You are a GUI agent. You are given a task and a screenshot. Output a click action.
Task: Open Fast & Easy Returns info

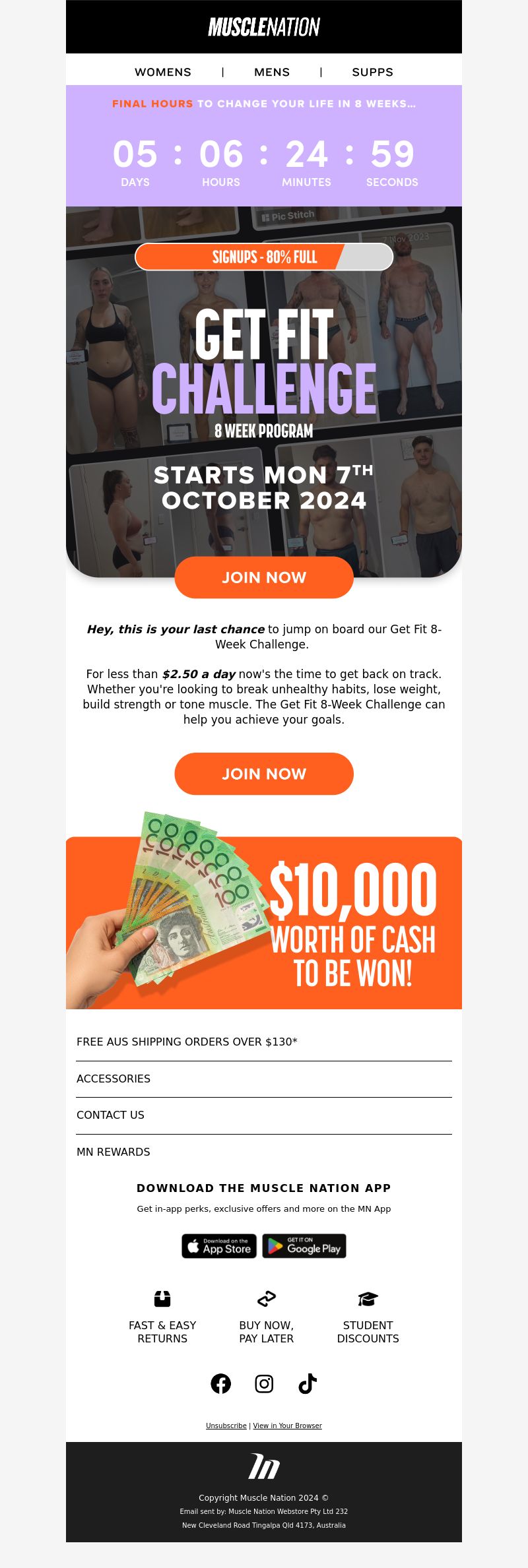[x=162, y=1317]
